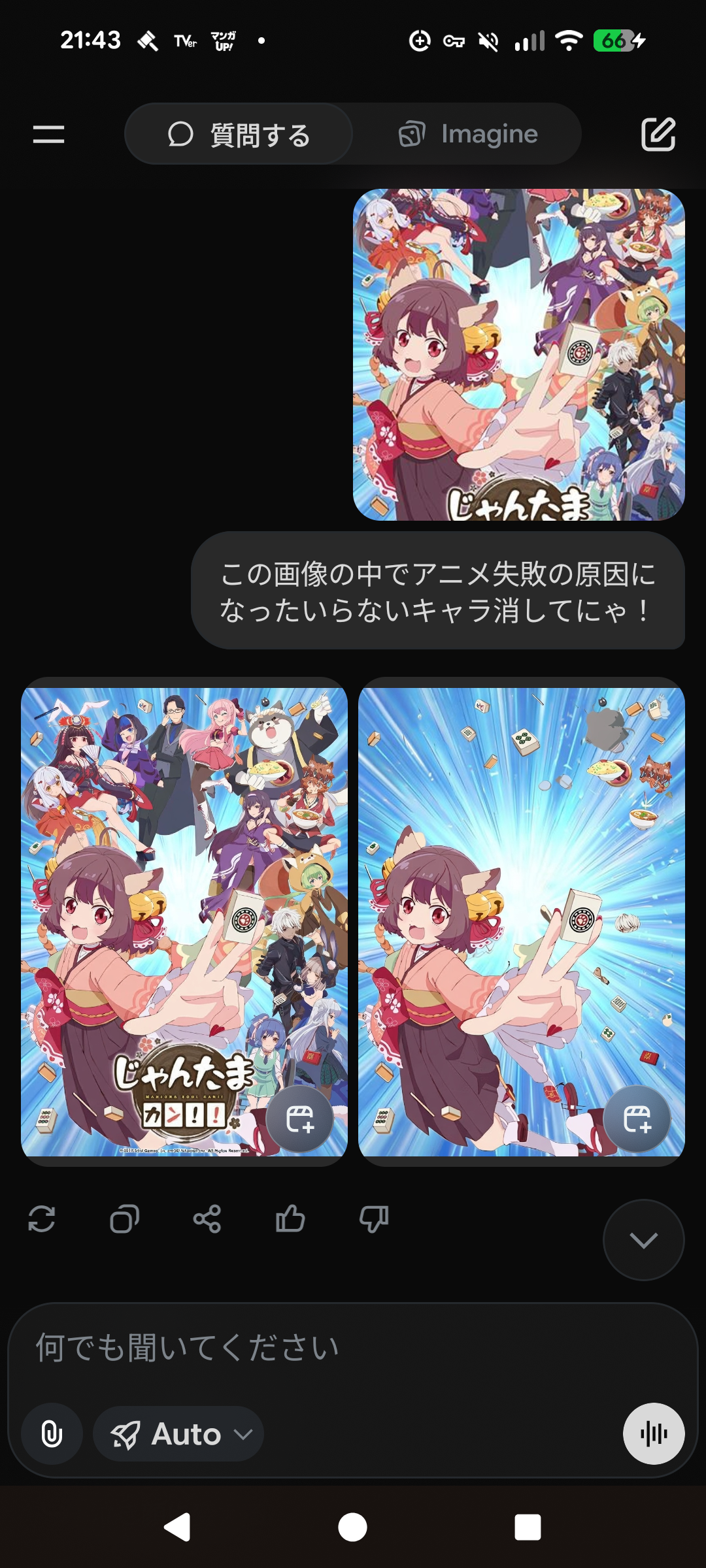Start voice mode with the waveform button
706x1568 pixels.
tap(654, 1434)
